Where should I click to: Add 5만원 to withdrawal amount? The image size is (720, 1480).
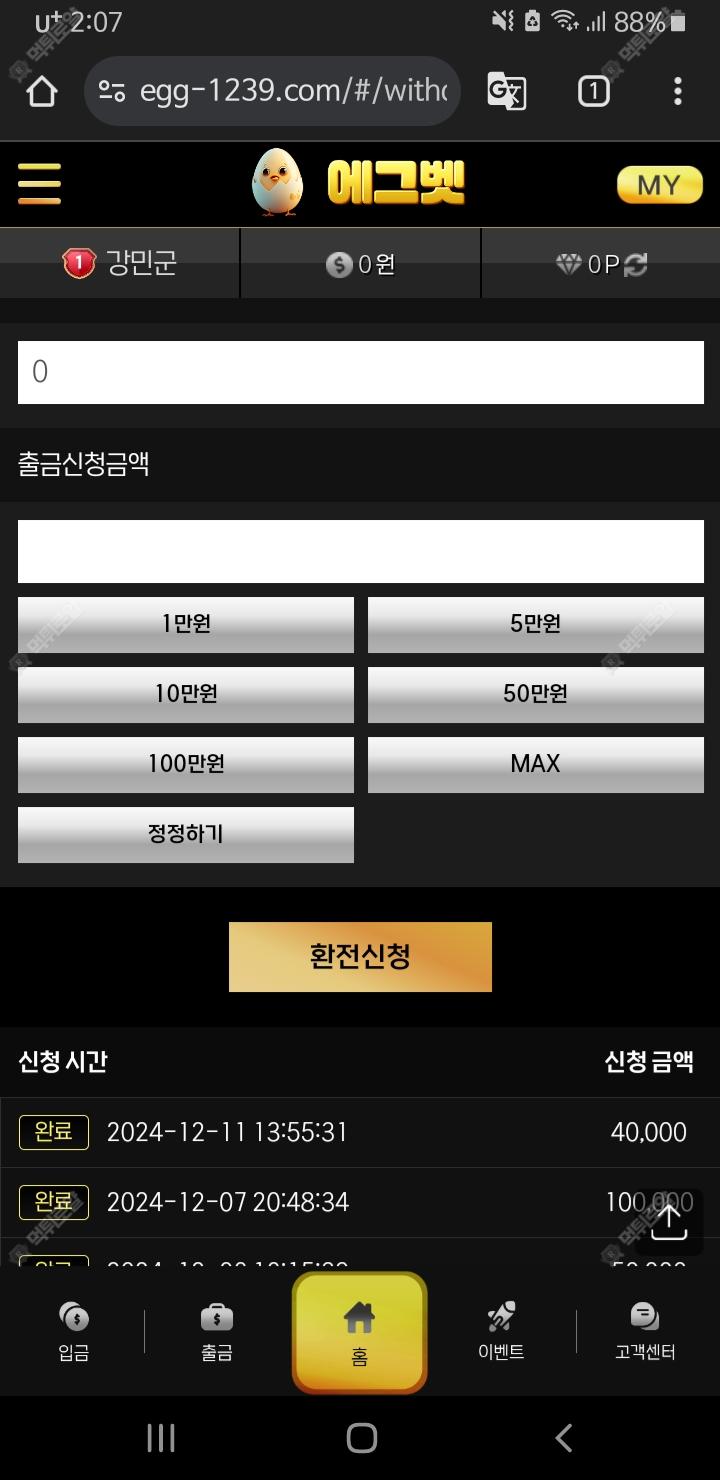tap(535, 624)
